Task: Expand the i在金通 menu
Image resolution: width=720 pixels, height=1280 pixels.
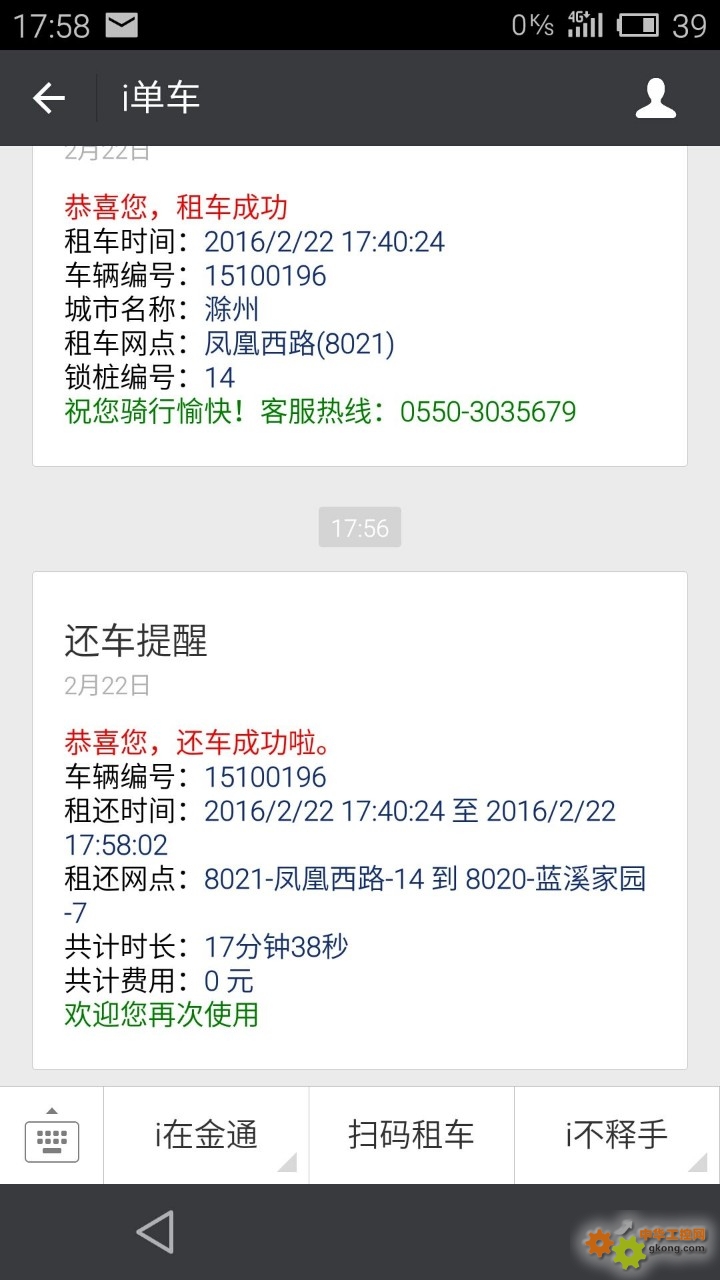Action: point(206,1135)
